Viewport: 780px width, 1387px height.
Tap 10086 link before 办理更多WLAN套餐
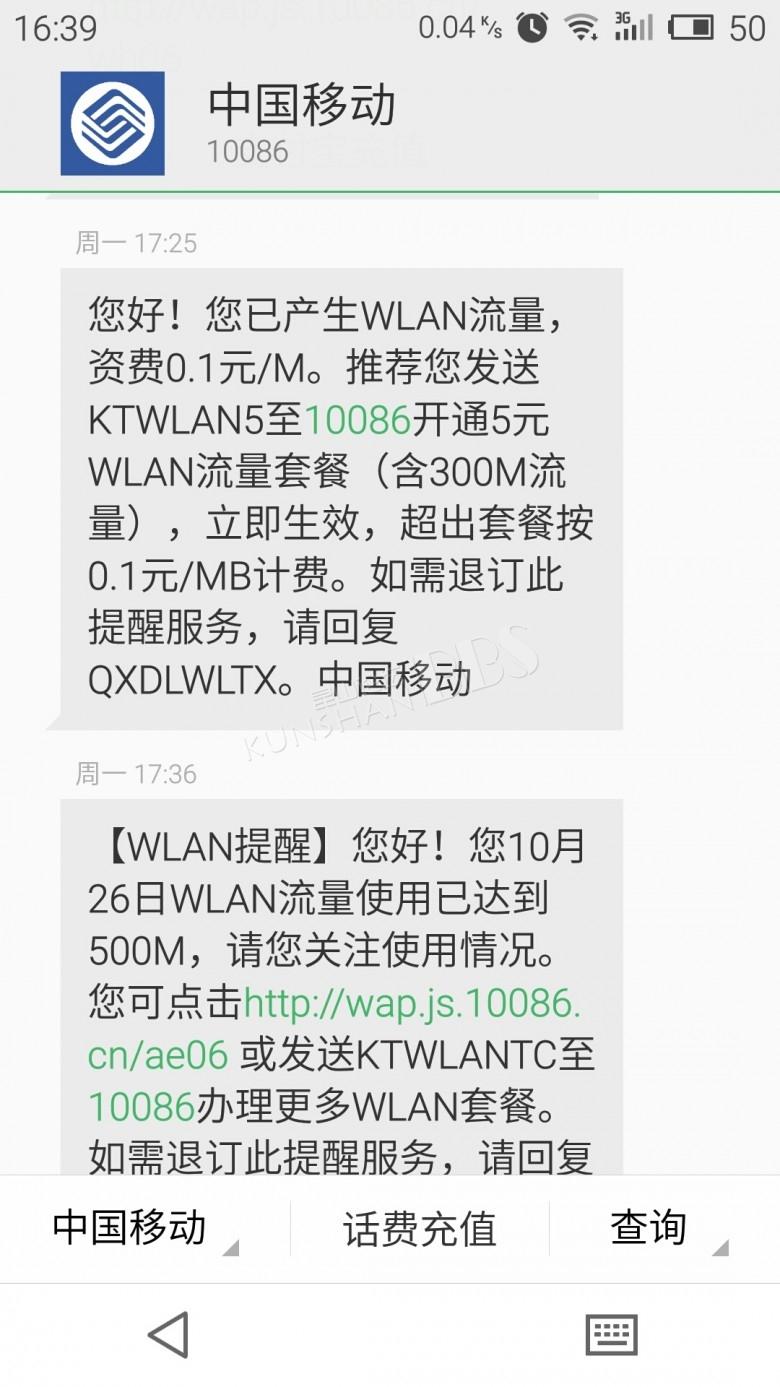[141, 1107]
